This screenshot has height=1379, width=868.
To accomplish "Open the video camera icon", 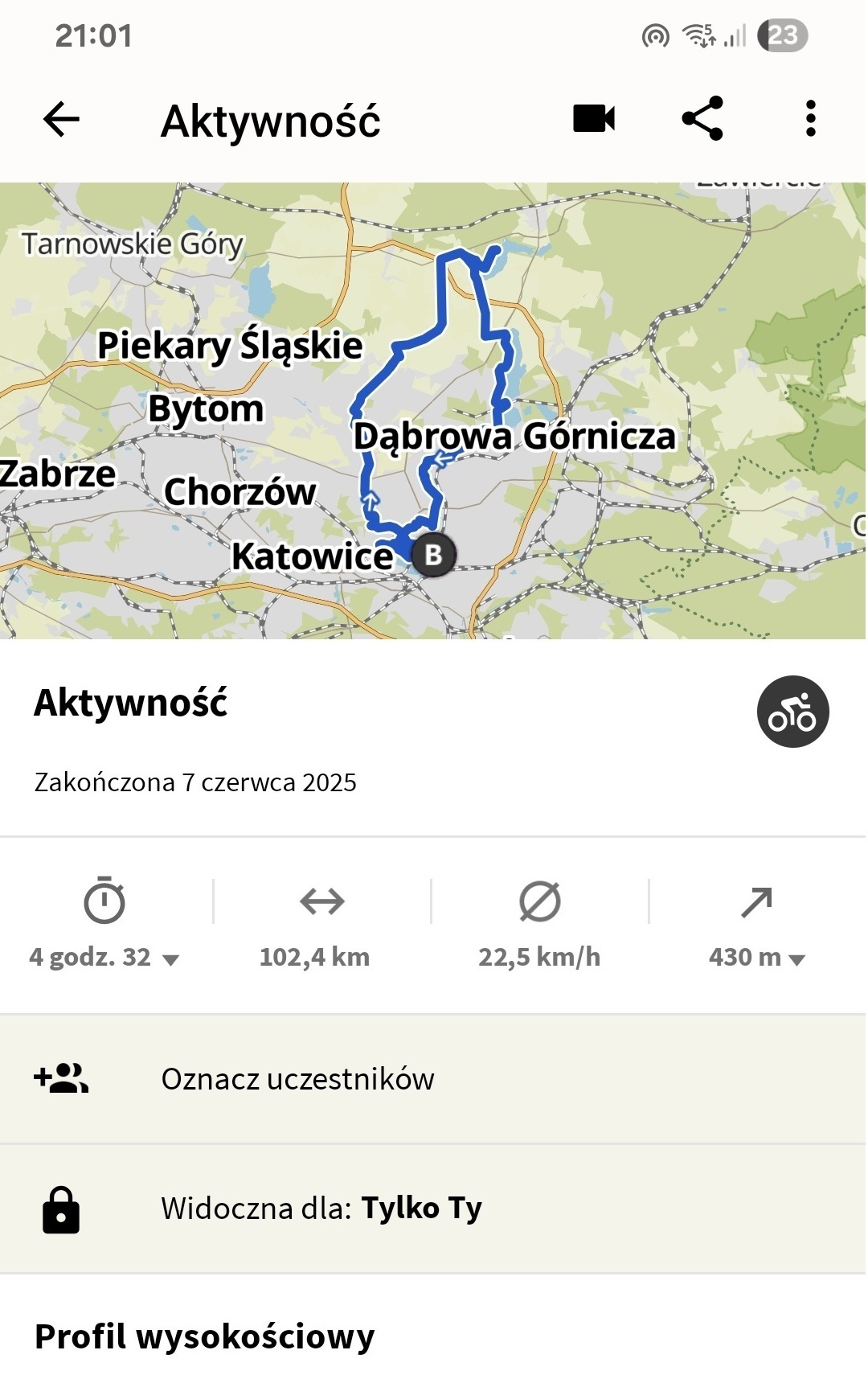I will (x=594, y=119).
